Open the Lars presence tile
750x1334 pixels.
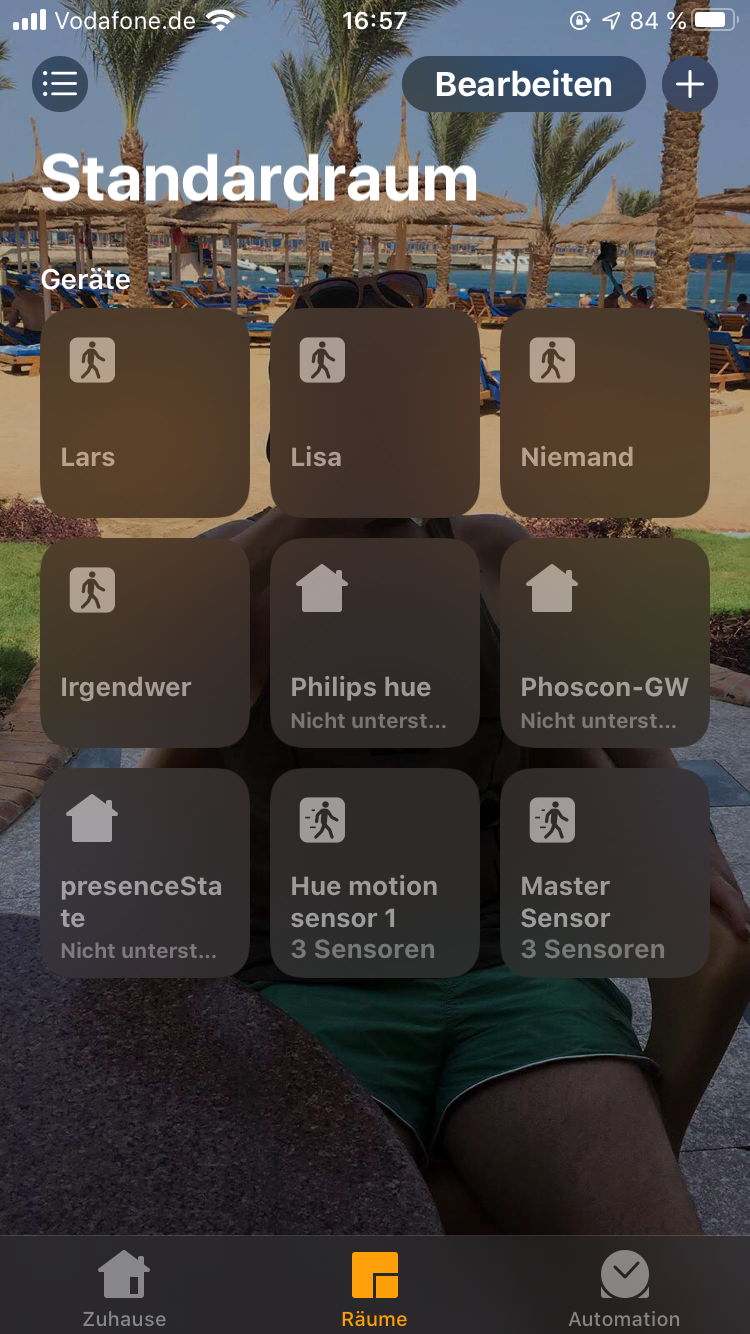pyautogui.click(x=145, y=413)
